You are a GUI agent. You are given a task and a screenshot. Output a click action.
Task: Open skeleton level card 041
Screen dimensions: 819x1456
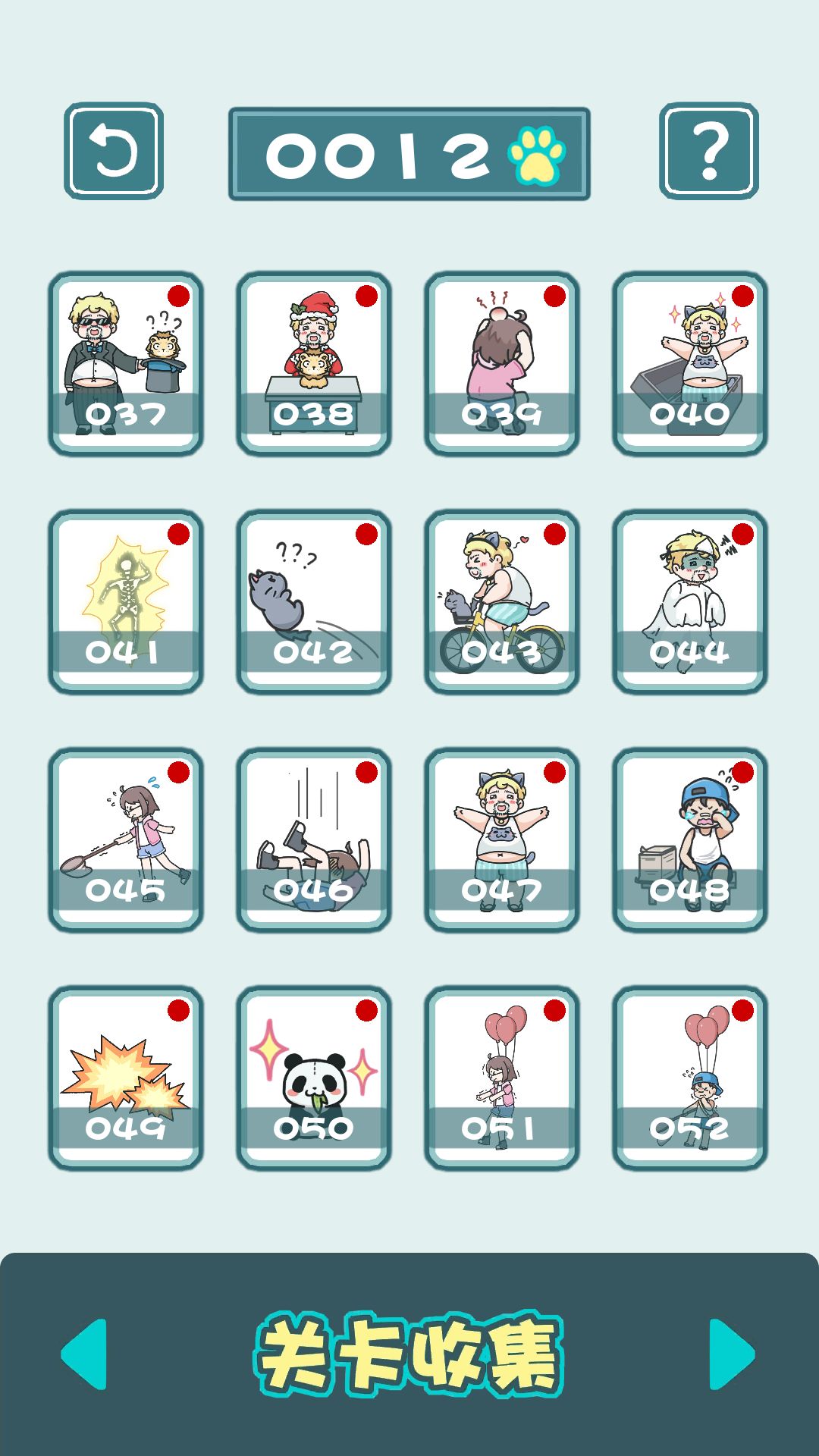[x=126, y=602]
